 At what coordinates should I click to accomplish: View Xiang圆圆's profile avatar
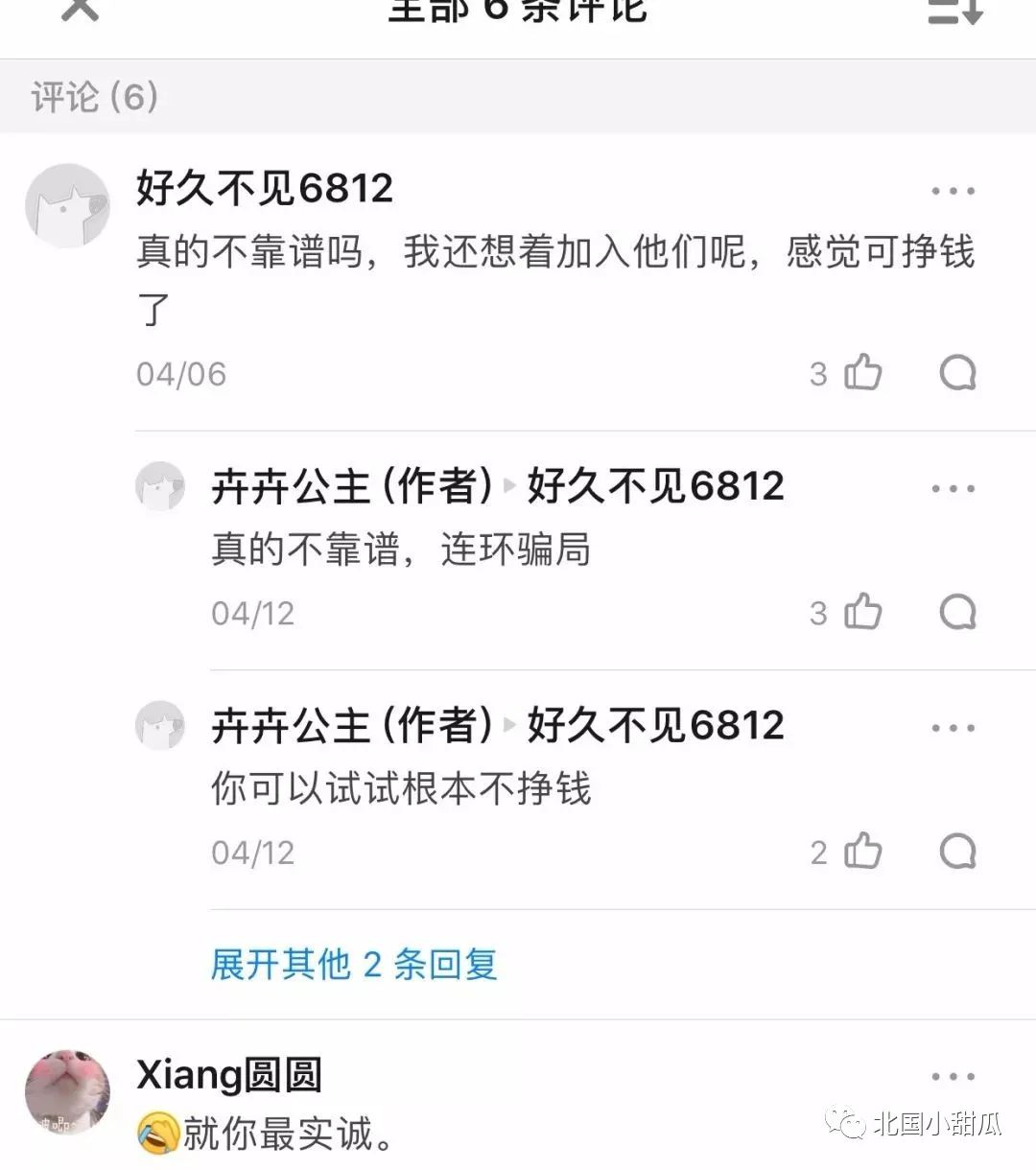(66, 1092)
